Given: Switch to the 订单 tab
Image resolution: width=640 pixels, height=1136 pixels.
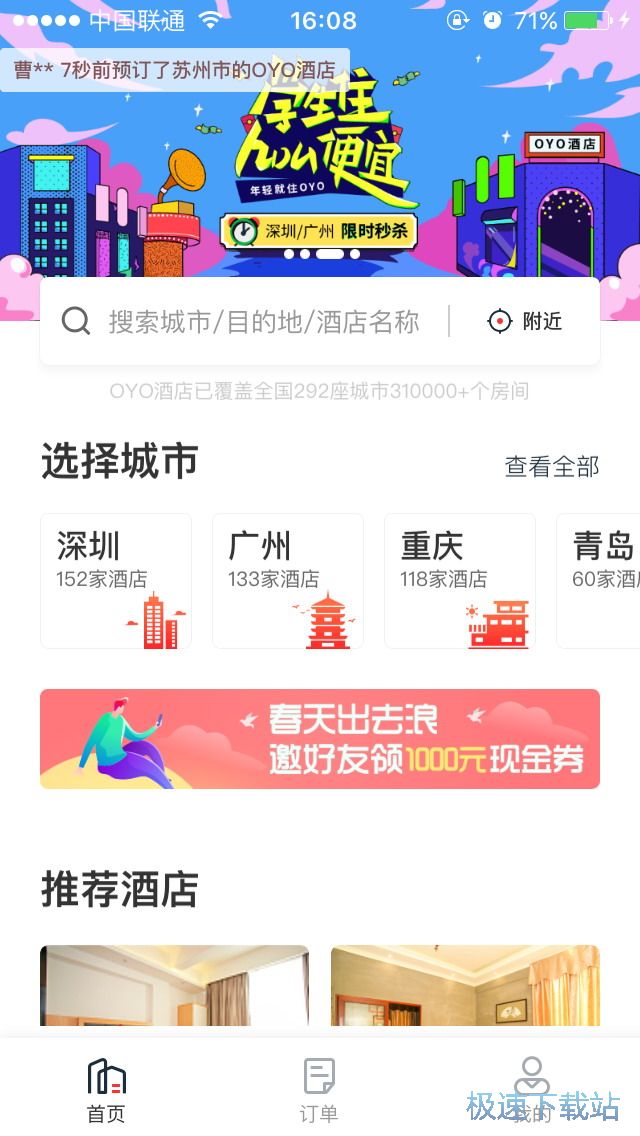Looking at the screenshot, I should [x=319, y=1090].
